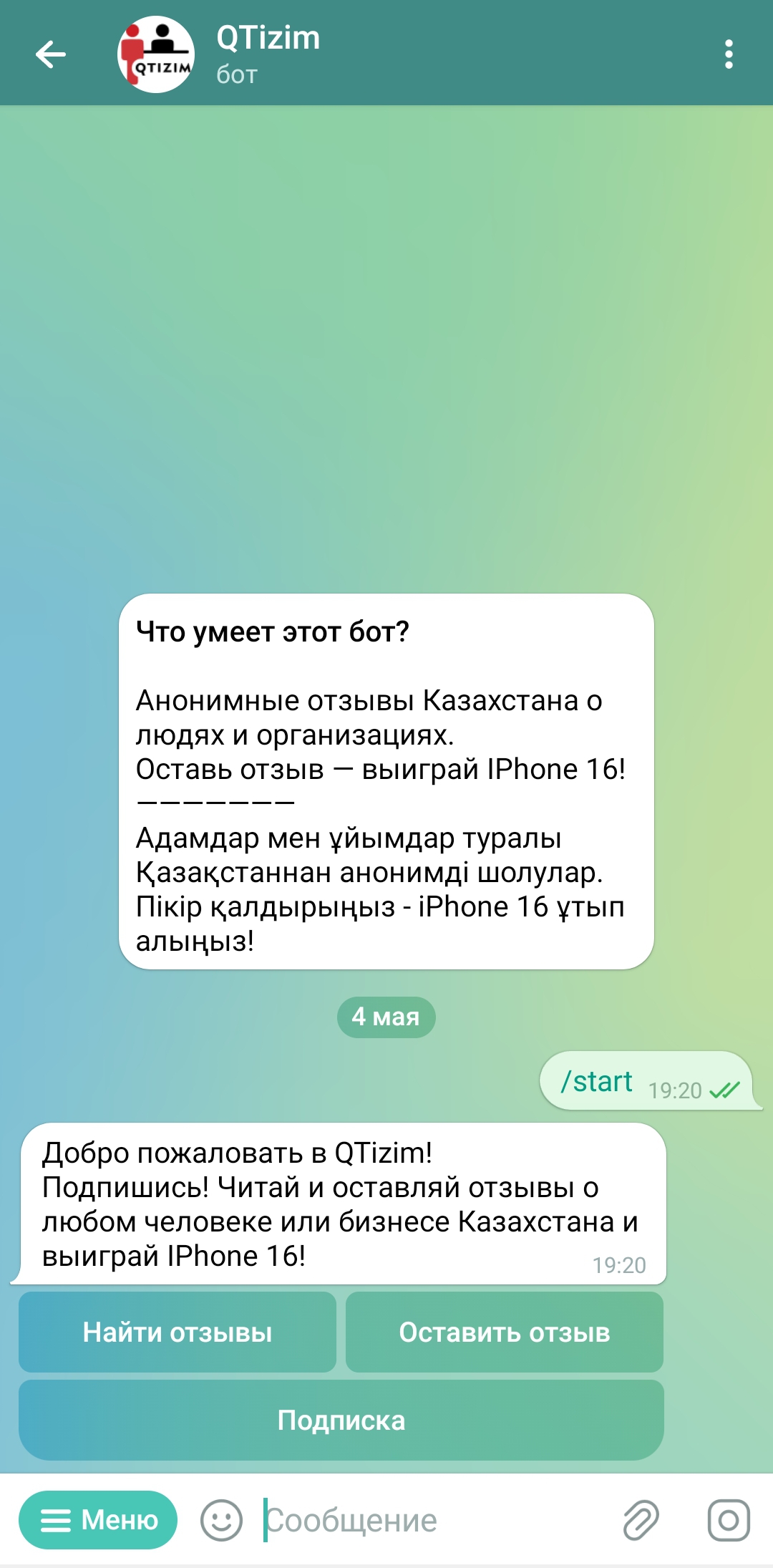The height and width of the screenshot is (1568, 773).
Task: Open the QTizim bot profile header
Action: click(x=268, y=54)
